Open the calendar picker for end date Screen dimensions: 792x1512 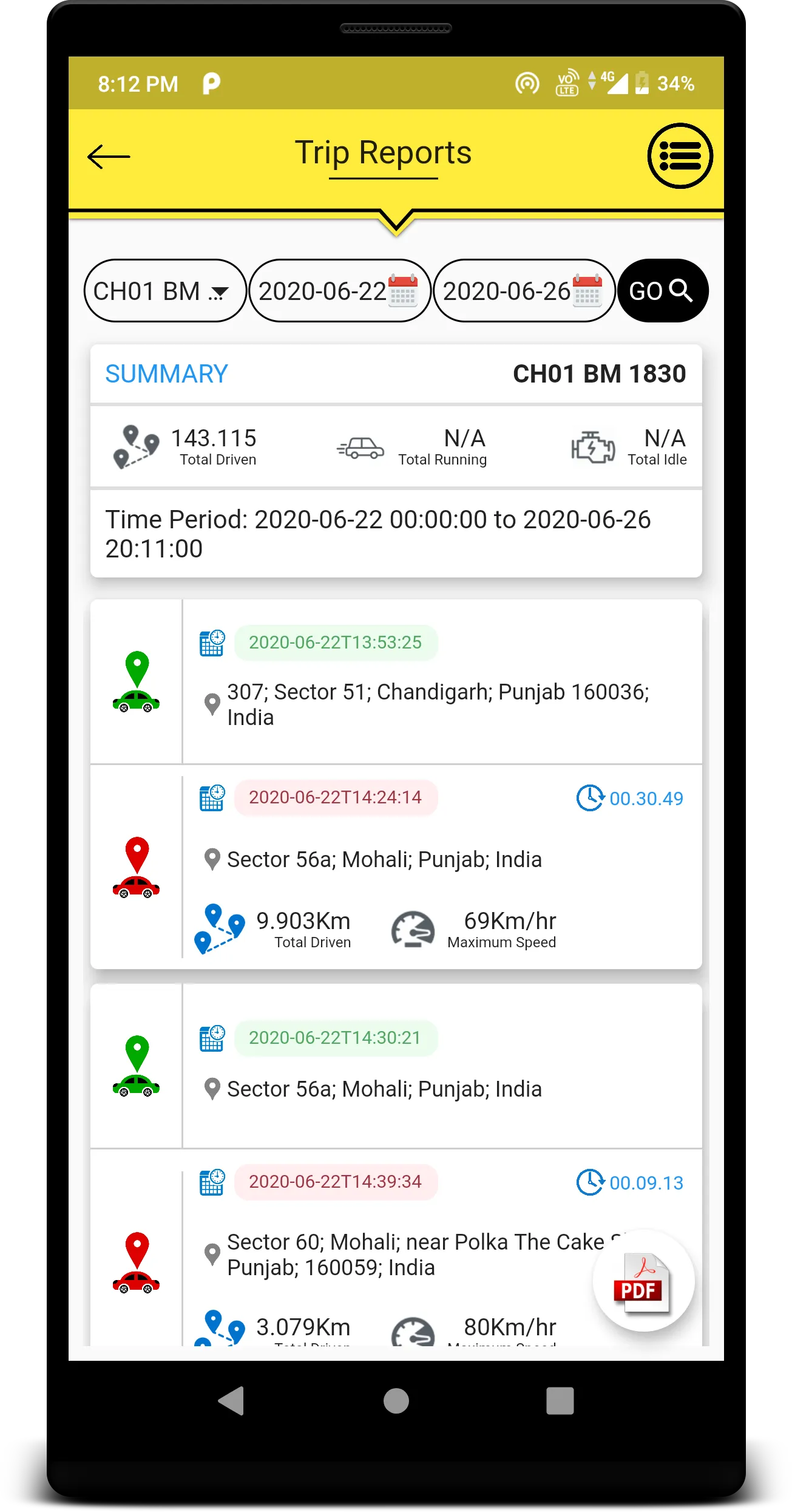tap(586, 290)
